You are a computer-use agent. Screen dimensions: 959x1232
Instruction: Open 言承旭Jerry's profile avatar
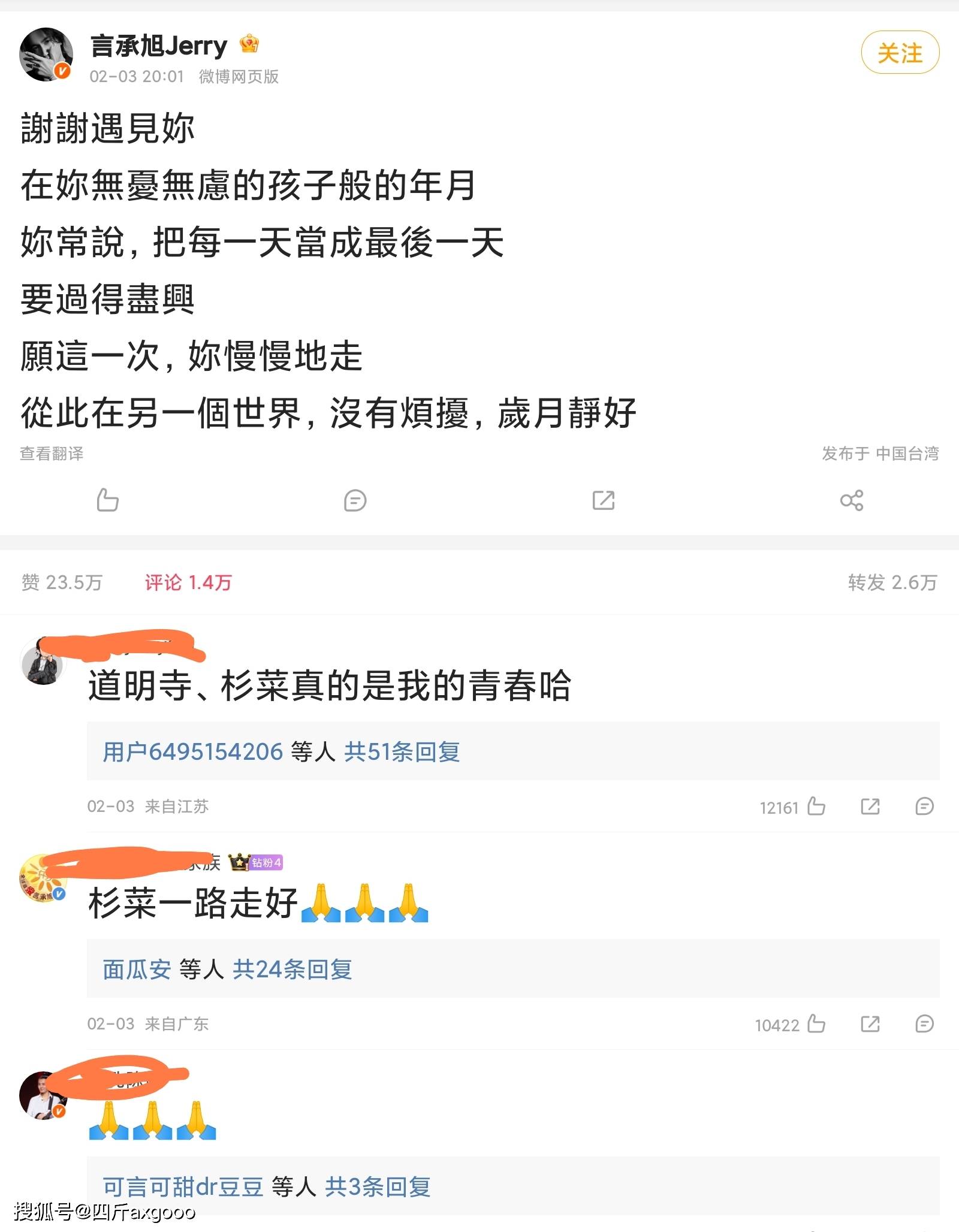(46, 55)
